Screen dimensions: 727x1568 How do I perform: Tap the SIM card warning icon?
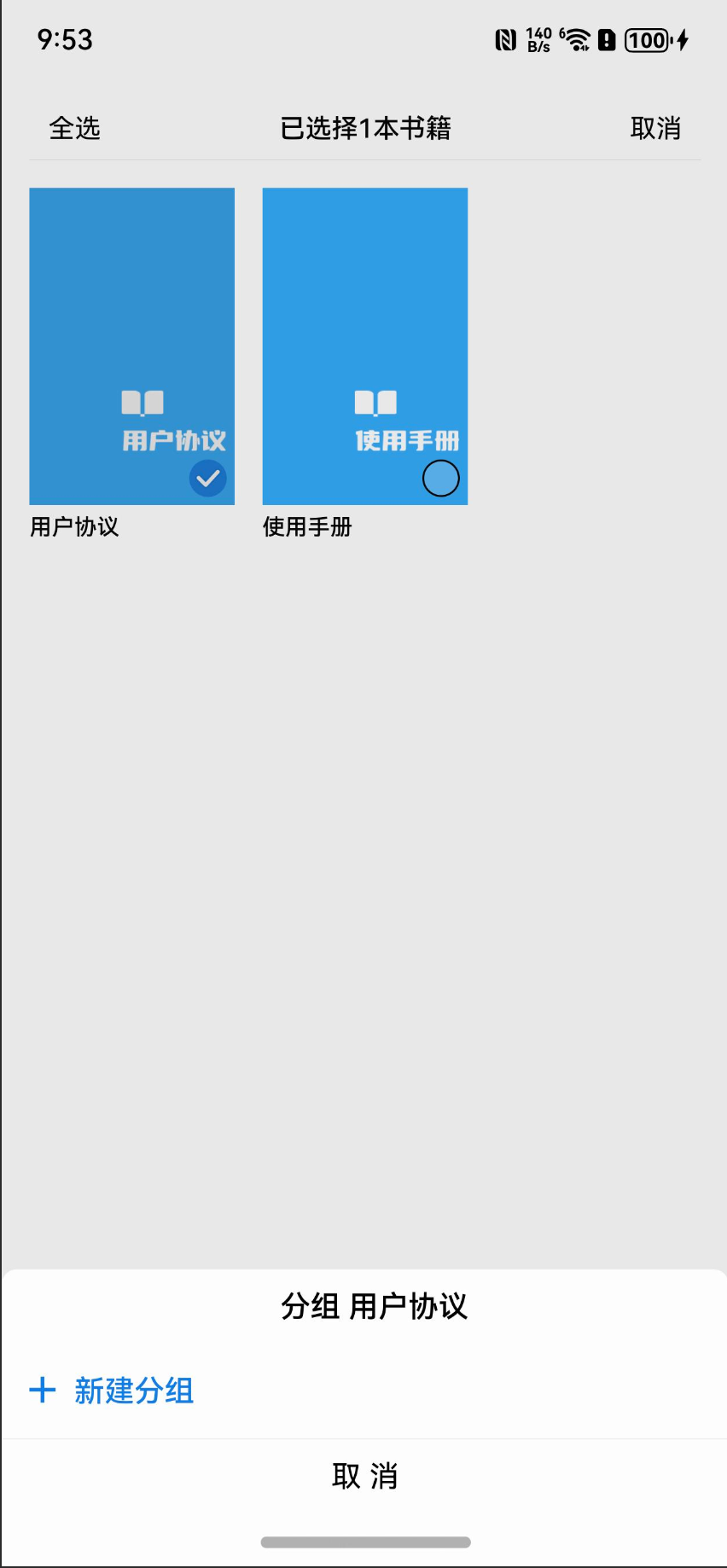tap(606, 40)
